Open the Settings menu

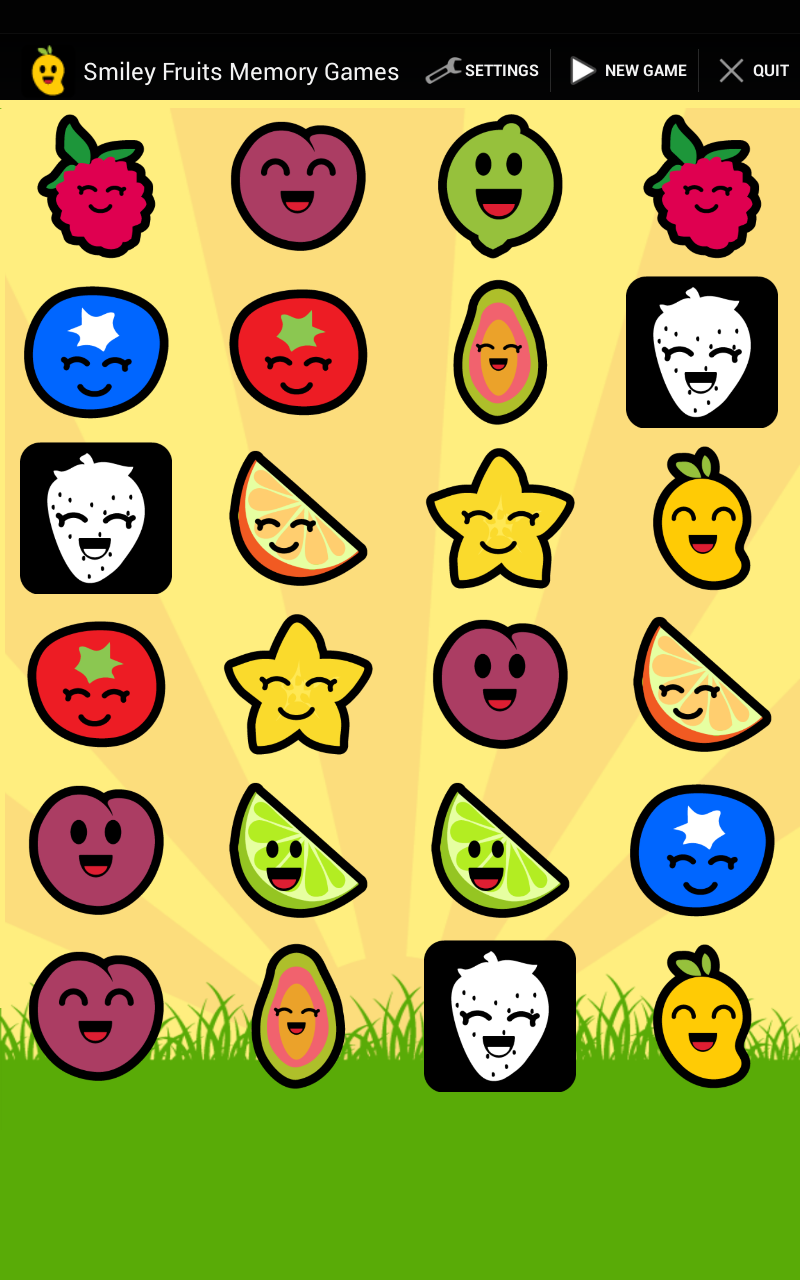[x=483, y=70]
